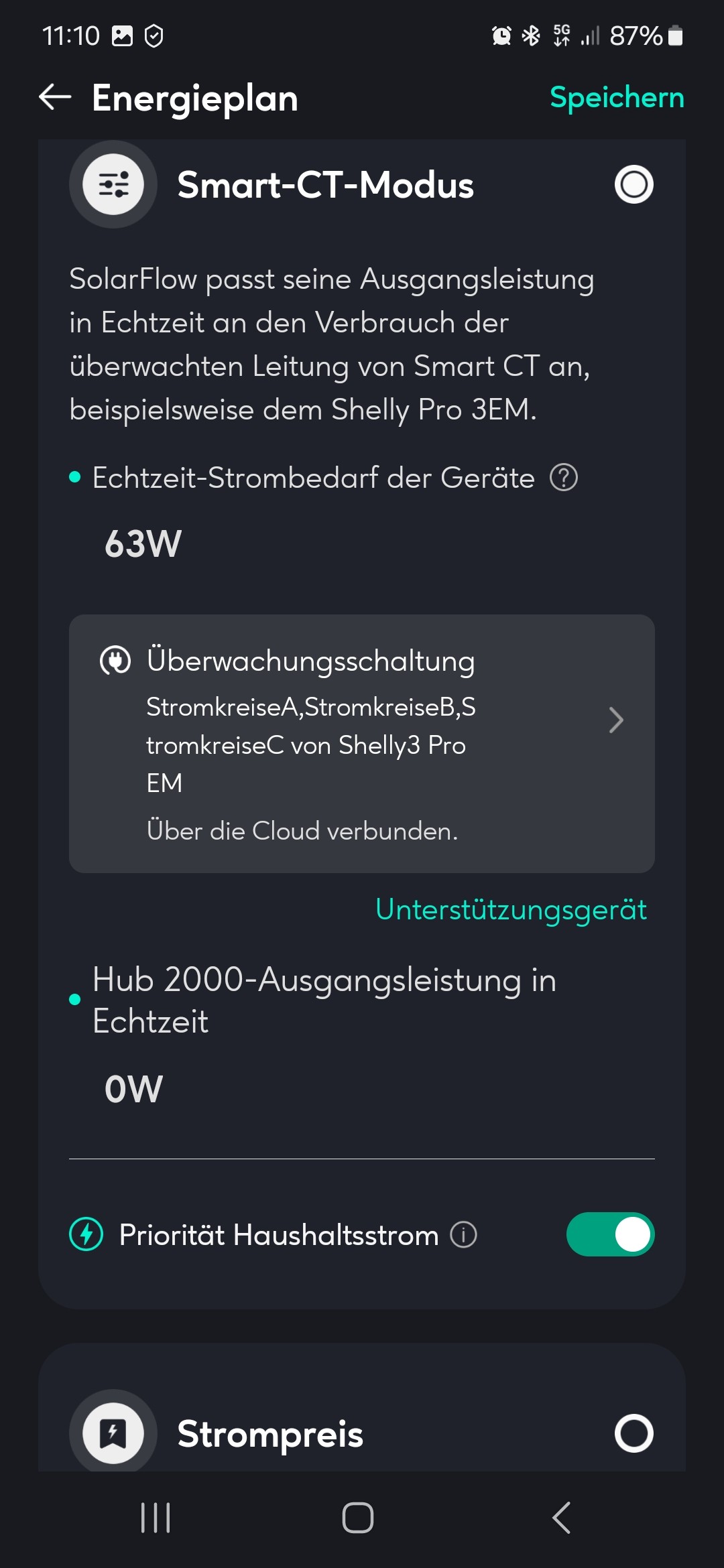Open the Überwachungsschaltung card
724x1568 pixels.
[362, 743]
